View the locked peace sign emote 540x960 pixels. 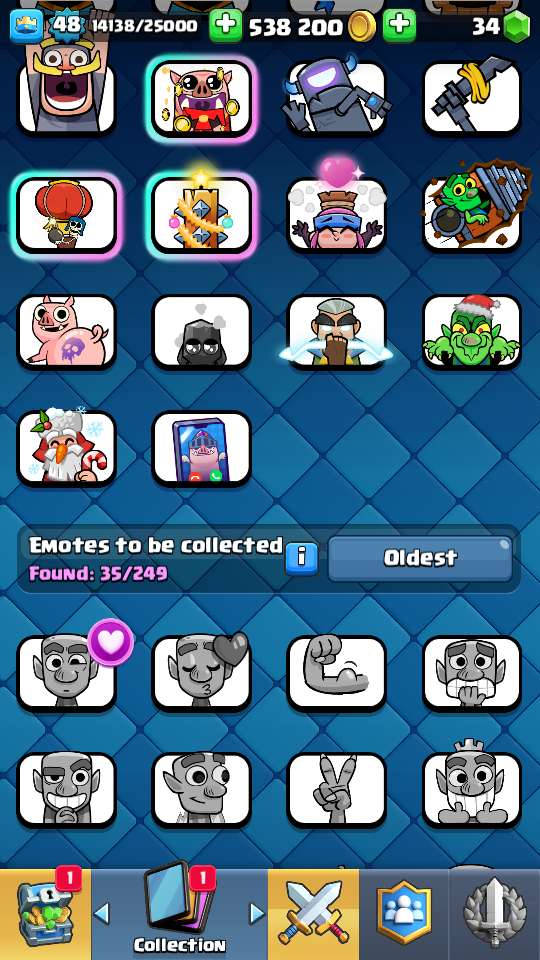pos(337,789)
